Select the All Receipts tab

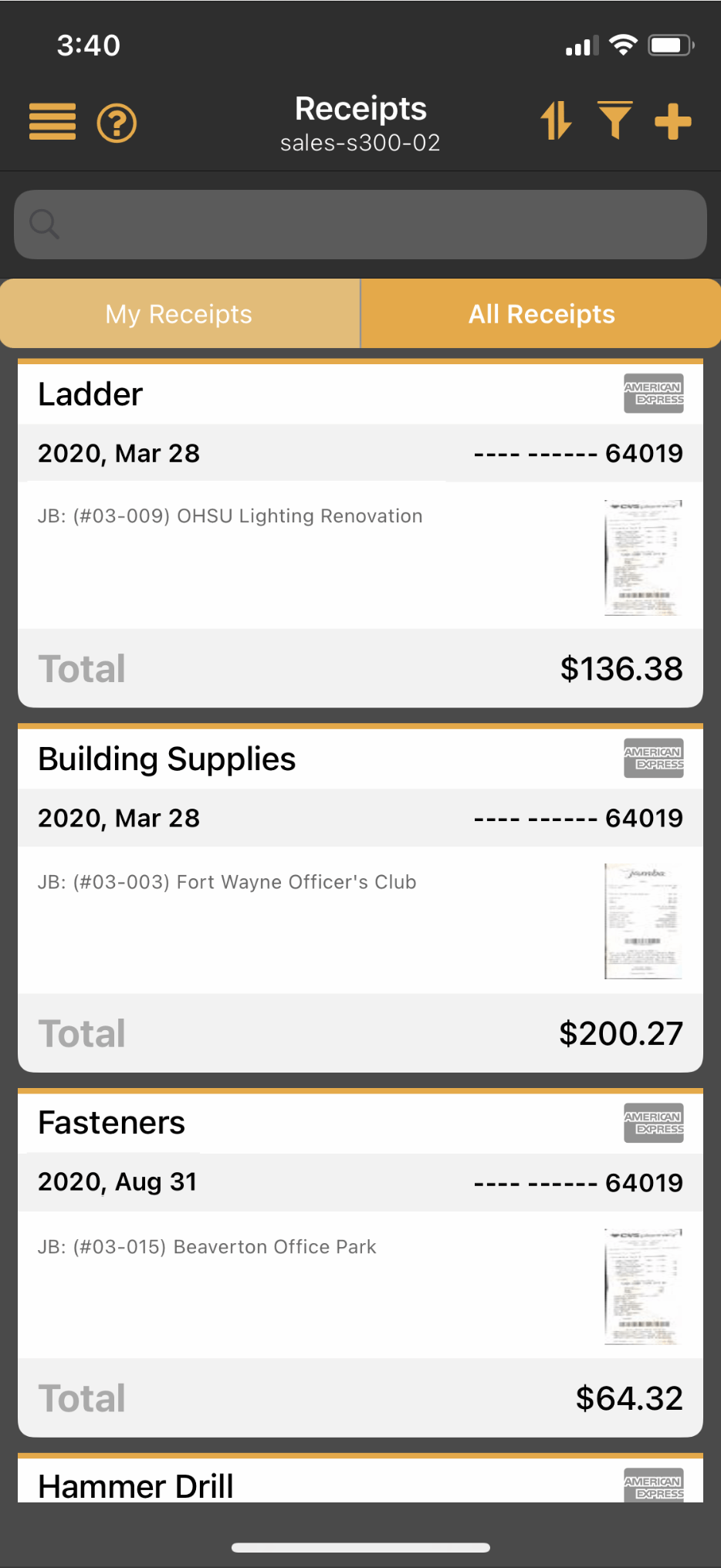click(x=541, y=314)
